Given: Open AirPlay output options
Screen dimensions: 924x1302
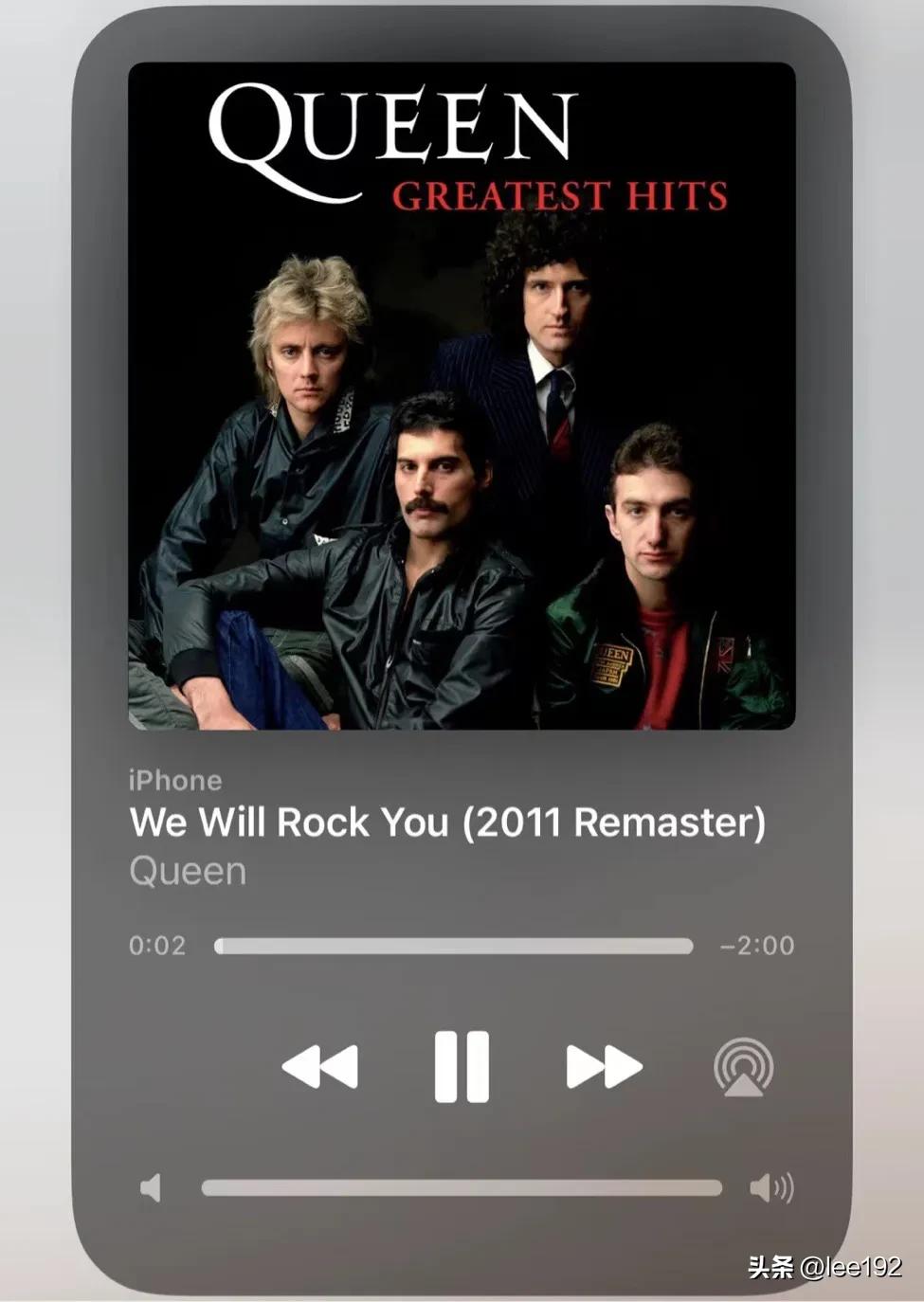Looking at the screenshot, I should (743, 1067).
